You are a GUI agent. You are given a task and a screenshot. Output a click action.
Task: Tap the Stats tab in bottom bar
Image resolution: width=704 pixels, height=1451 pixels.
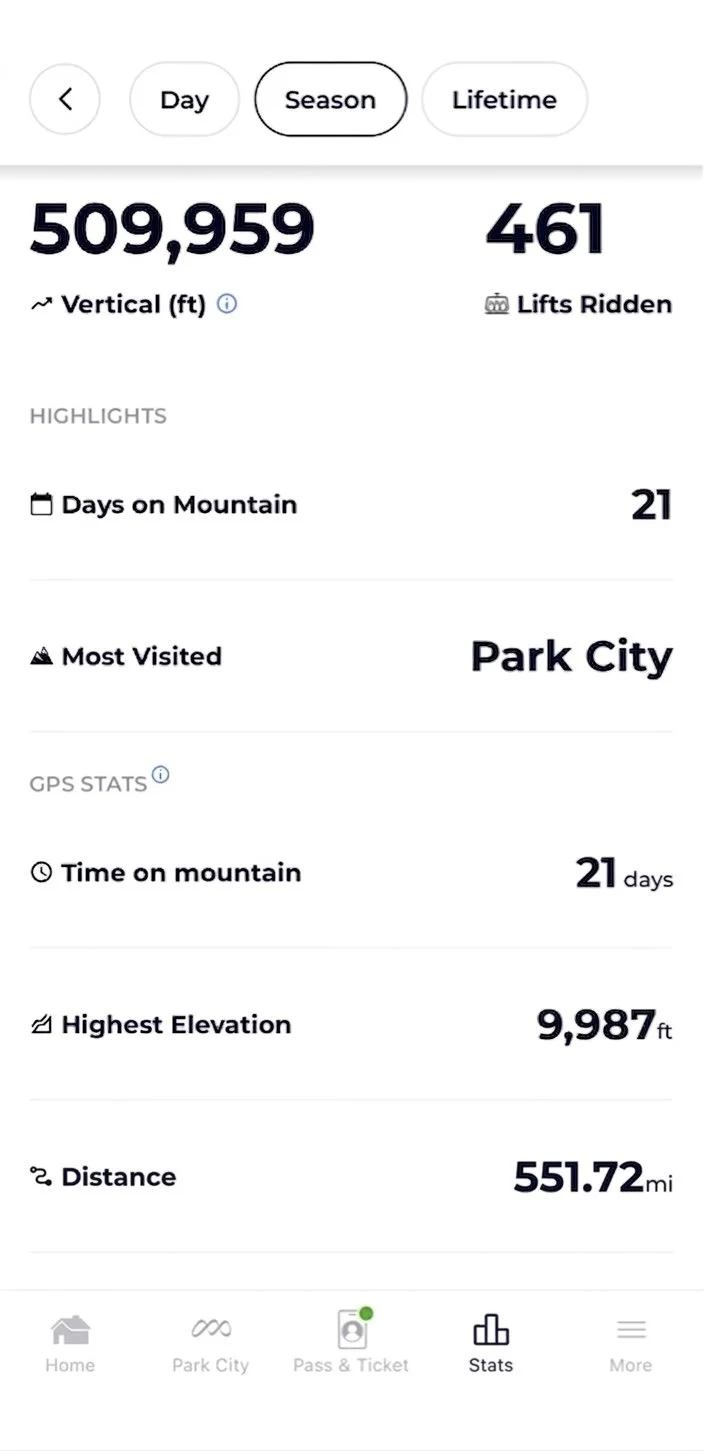click(x=491, y=1343)
